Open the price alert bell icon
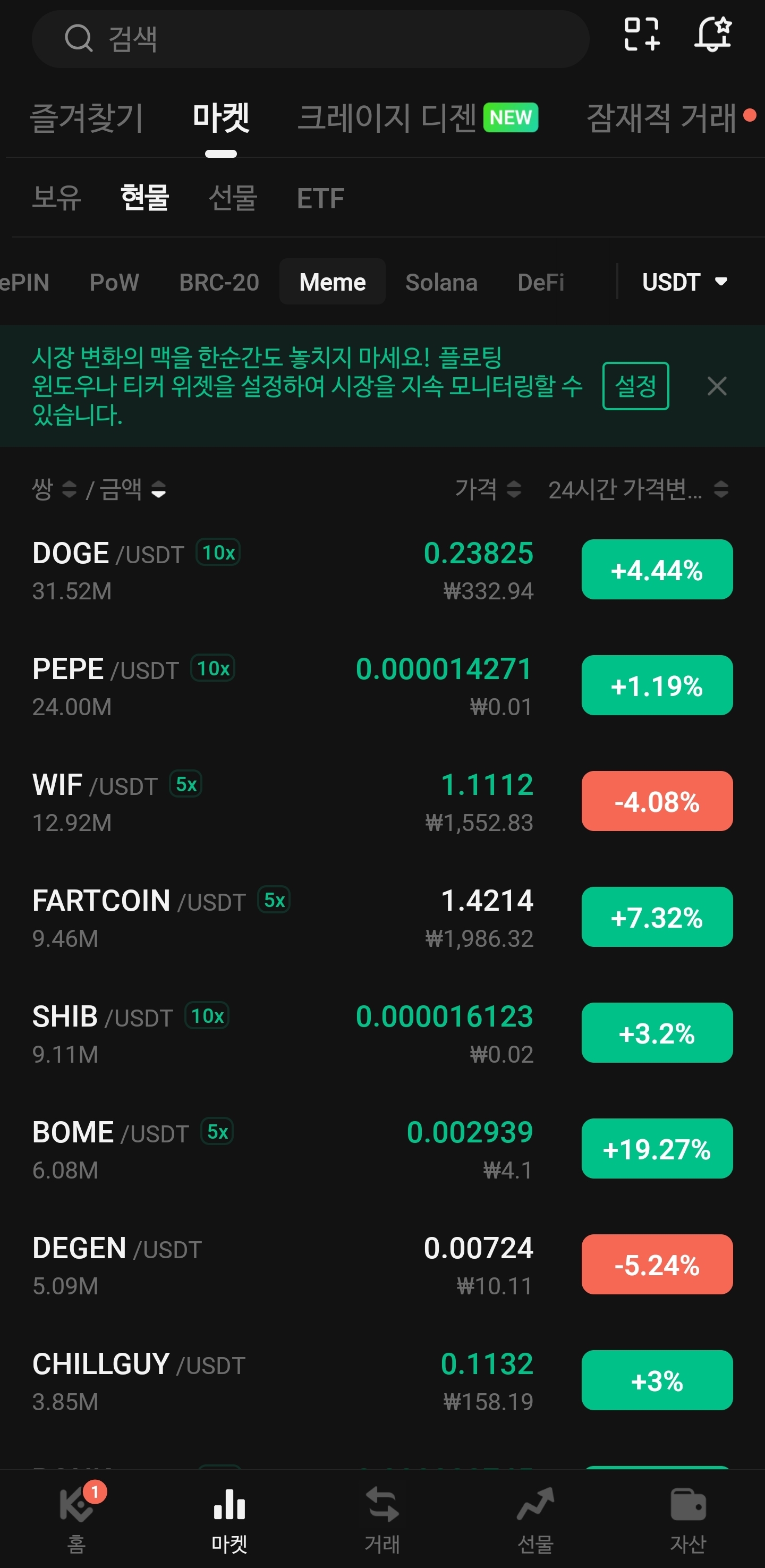 712,34
